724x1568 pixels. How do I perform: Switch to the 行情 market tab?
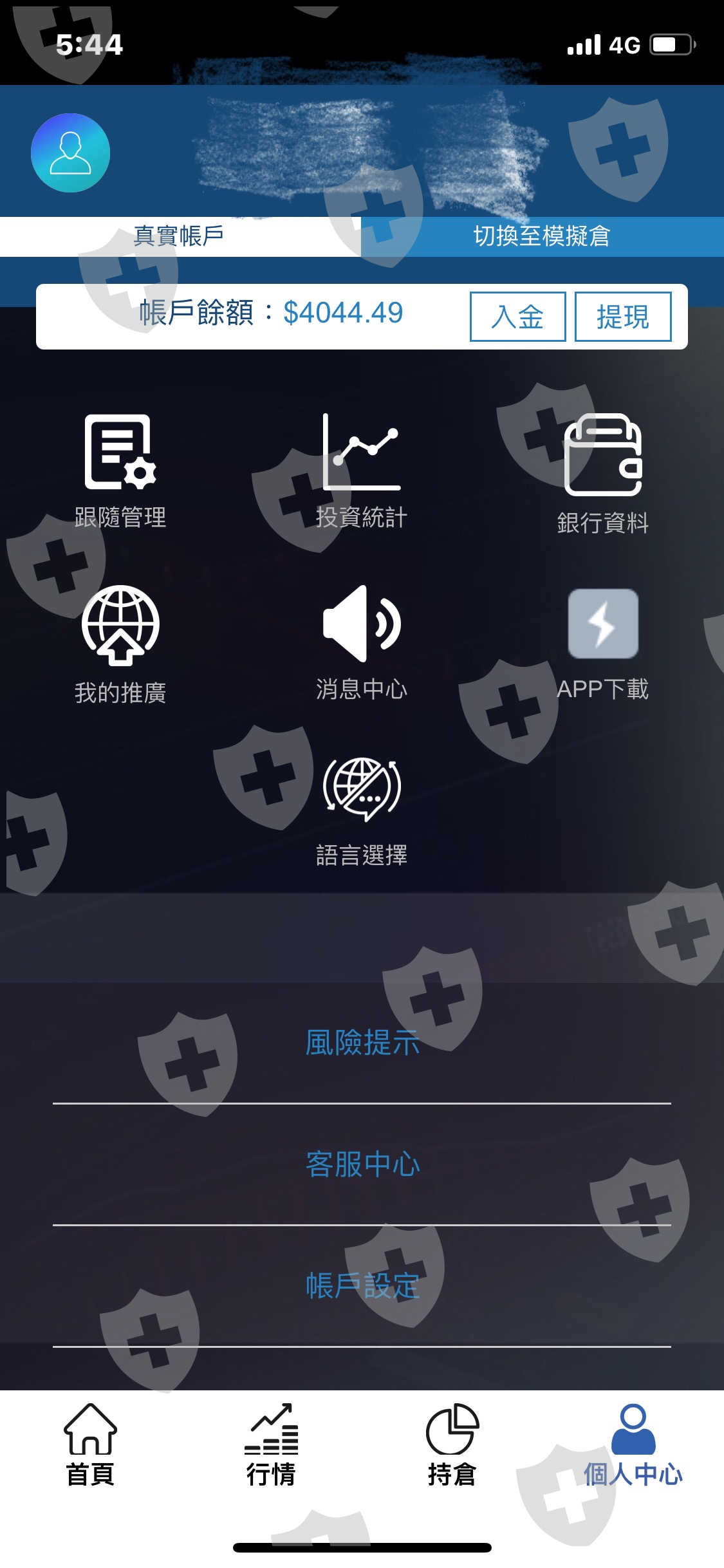click(x=271, y=1446)
